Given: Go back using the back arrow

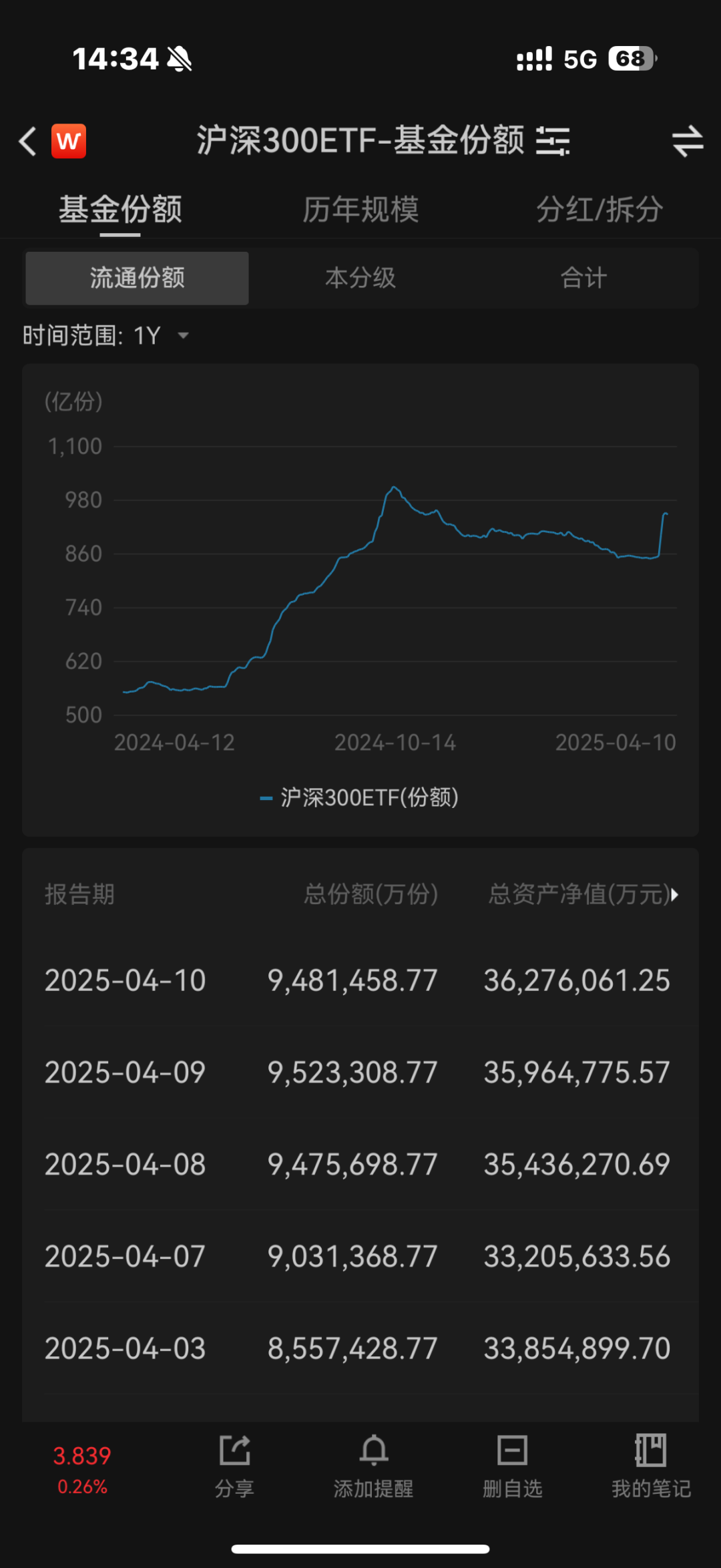Looking at the screenshot, I should (x=28, y=141).
